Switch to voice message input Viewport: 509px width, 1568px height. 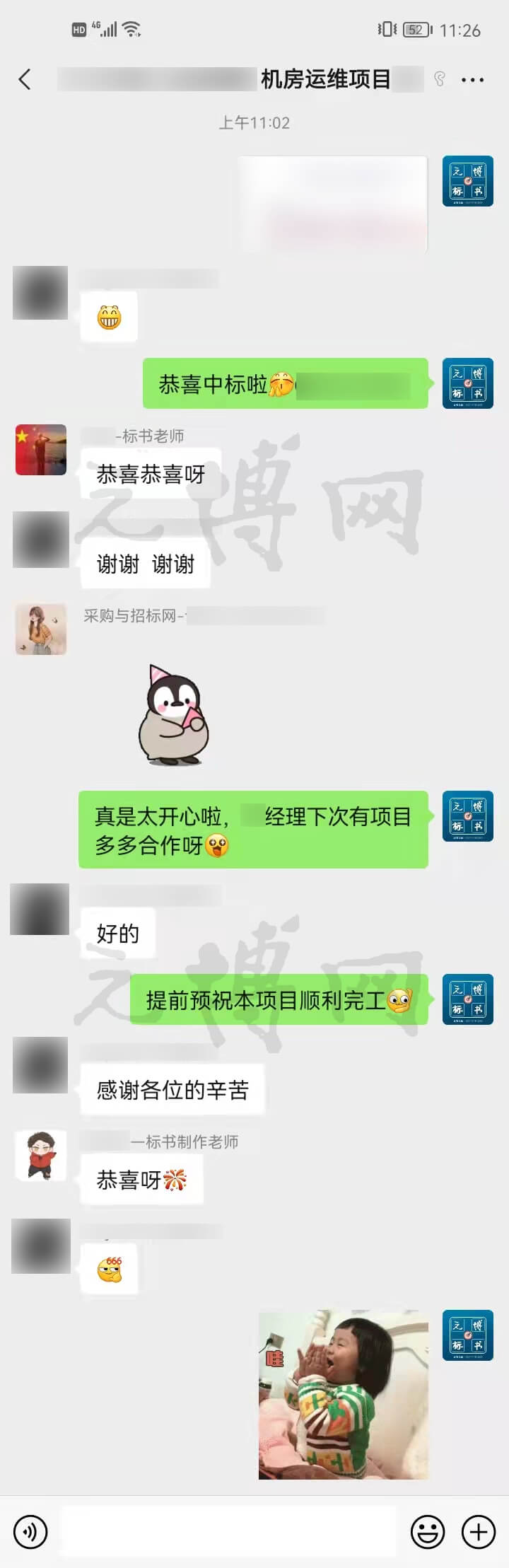30,1532
